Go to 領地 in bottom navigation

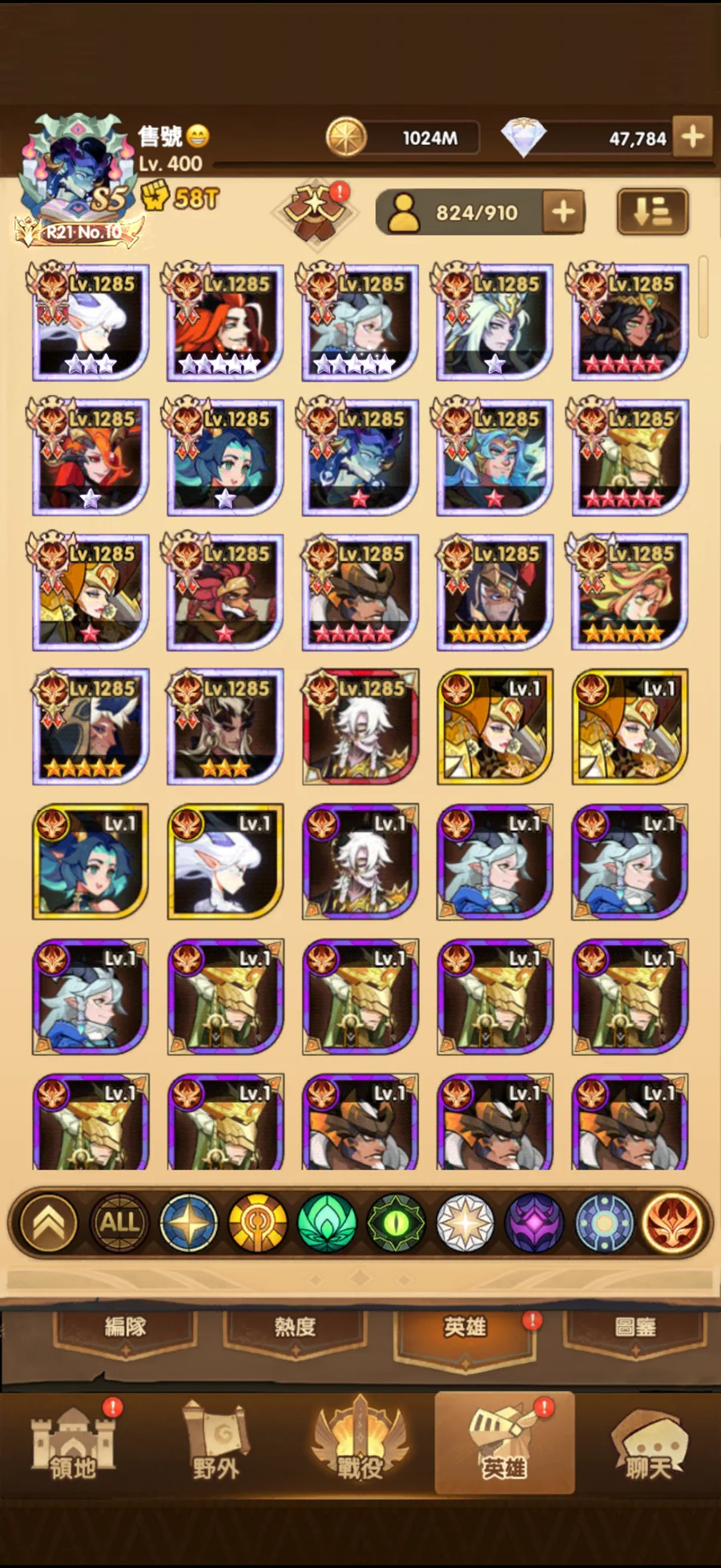(73, 1445)
